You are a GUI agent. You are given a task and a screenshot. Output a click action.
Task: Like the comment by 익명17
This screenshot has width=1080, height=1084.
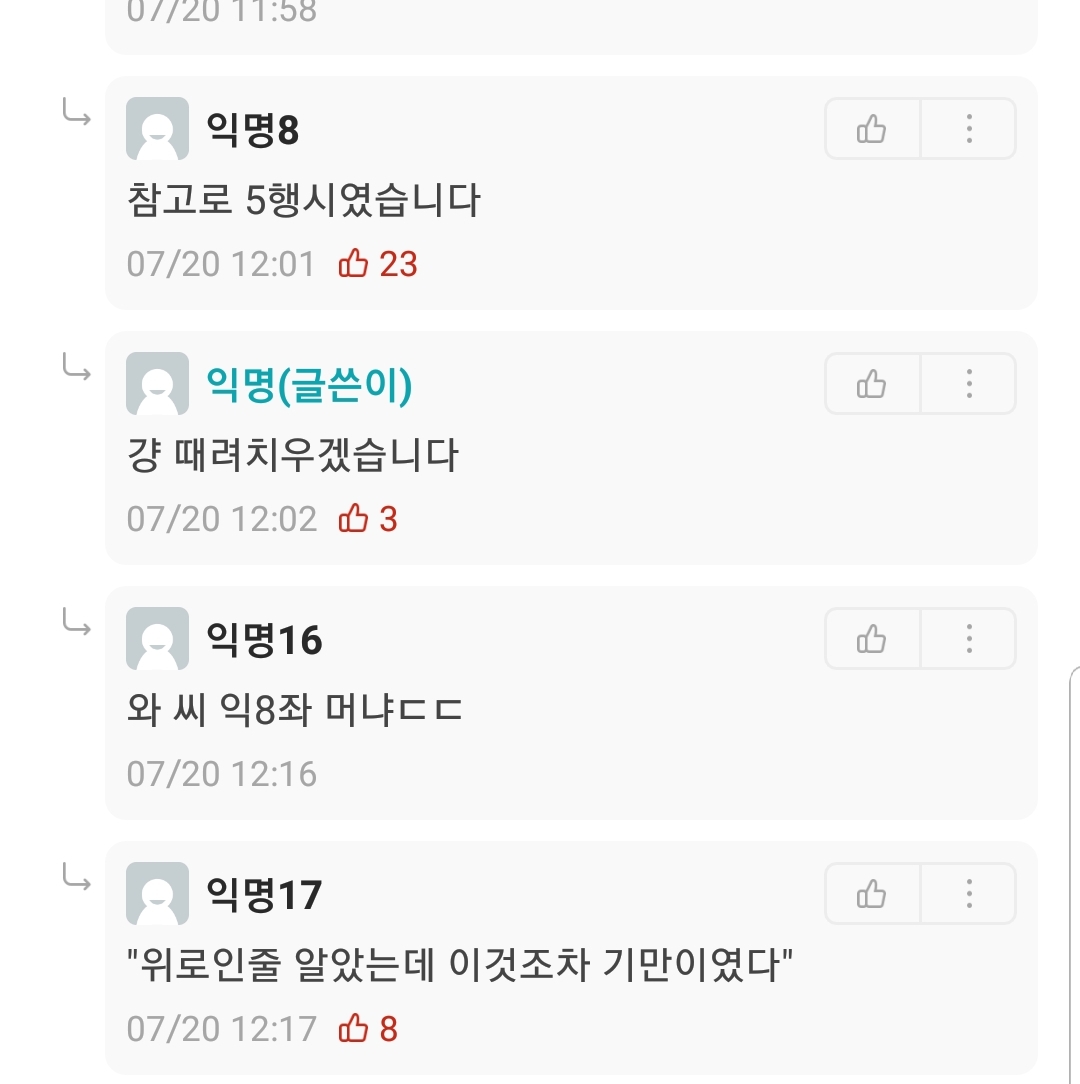tap(872, 894)
